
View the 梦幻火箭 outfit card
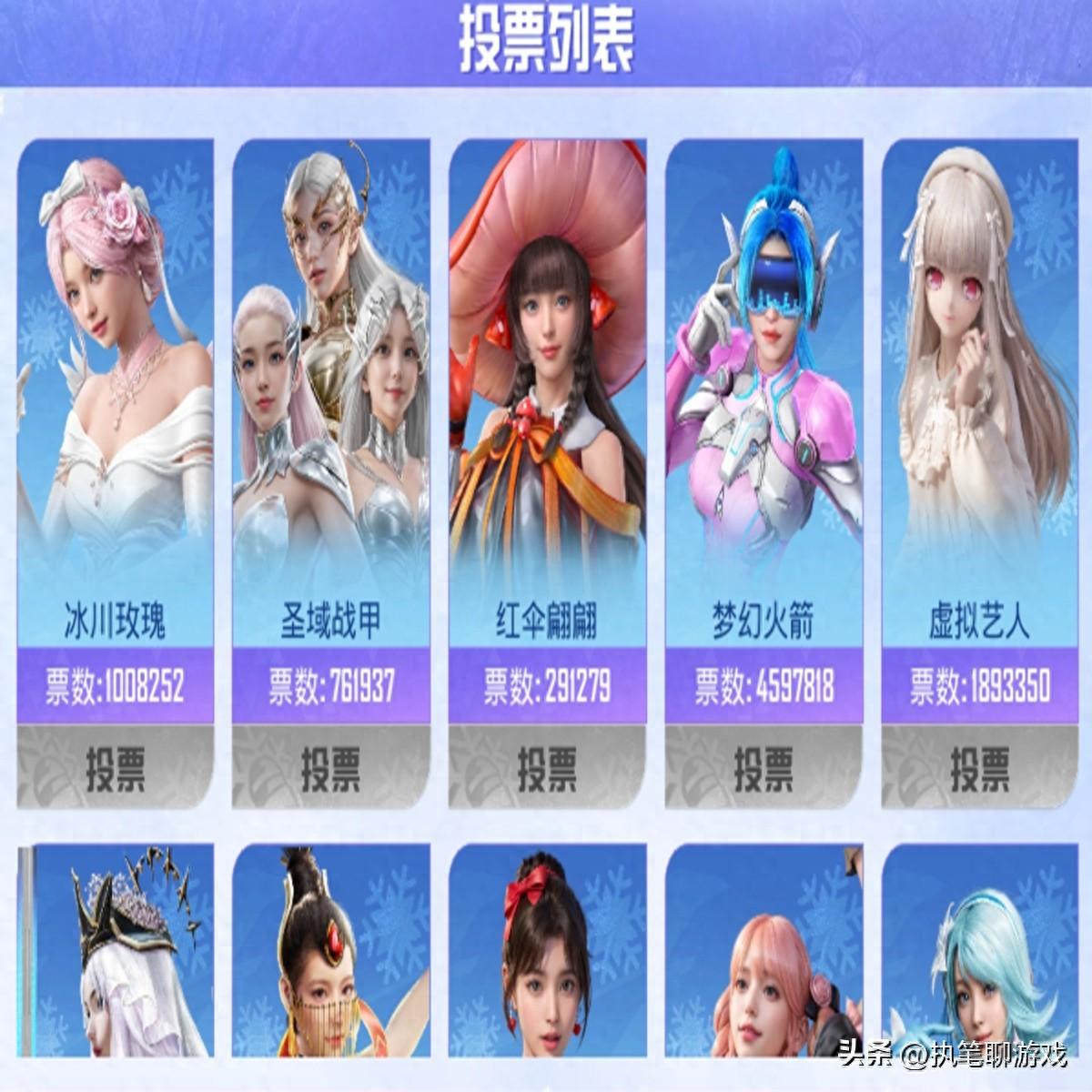coord(763,364)
